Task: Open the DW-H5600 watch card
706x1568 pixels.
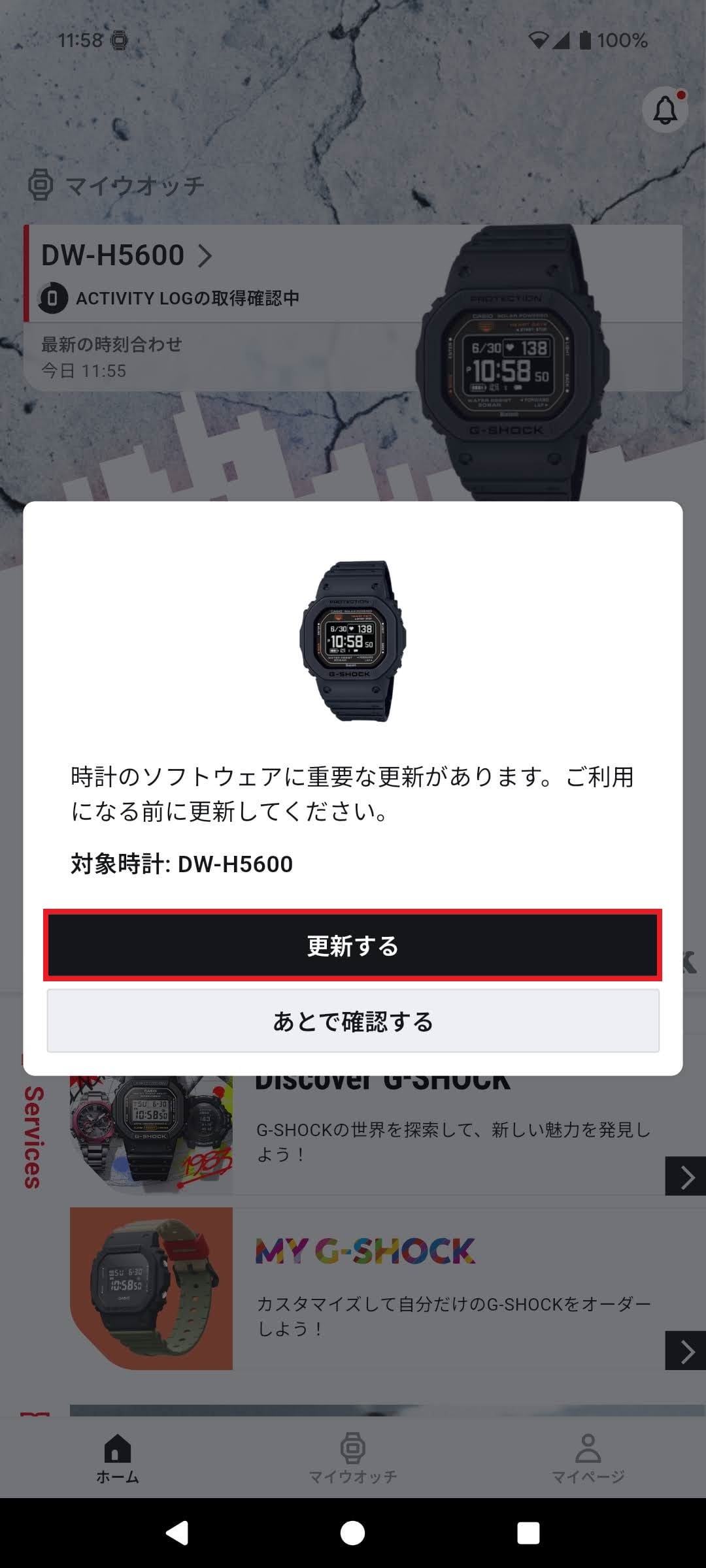Action: [124, 255]
